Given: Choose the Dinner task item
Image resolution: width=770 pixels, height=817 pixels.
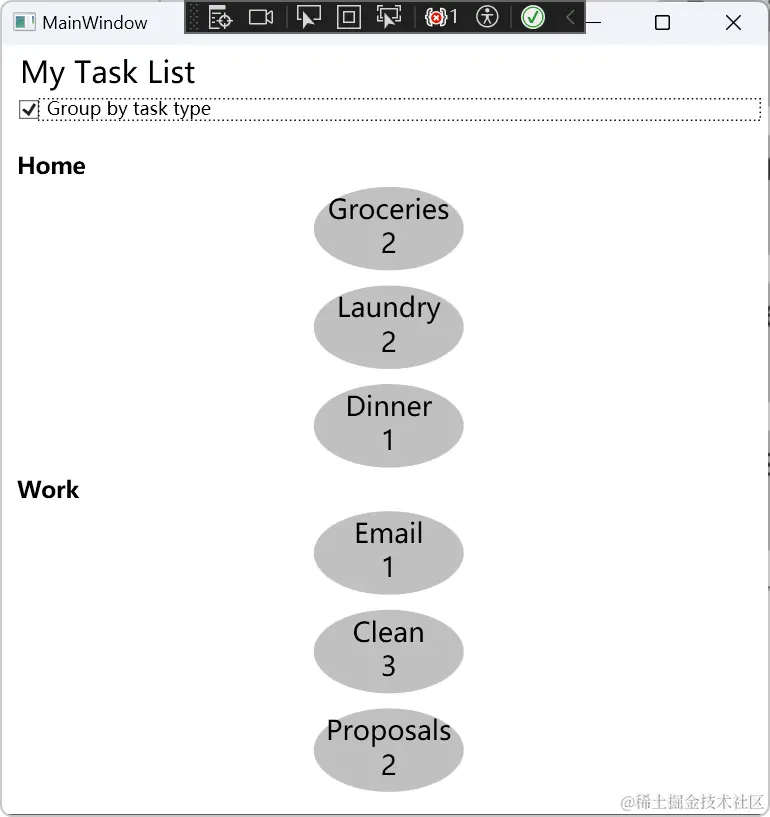Looking at the screenshot, I should point(388,424).
